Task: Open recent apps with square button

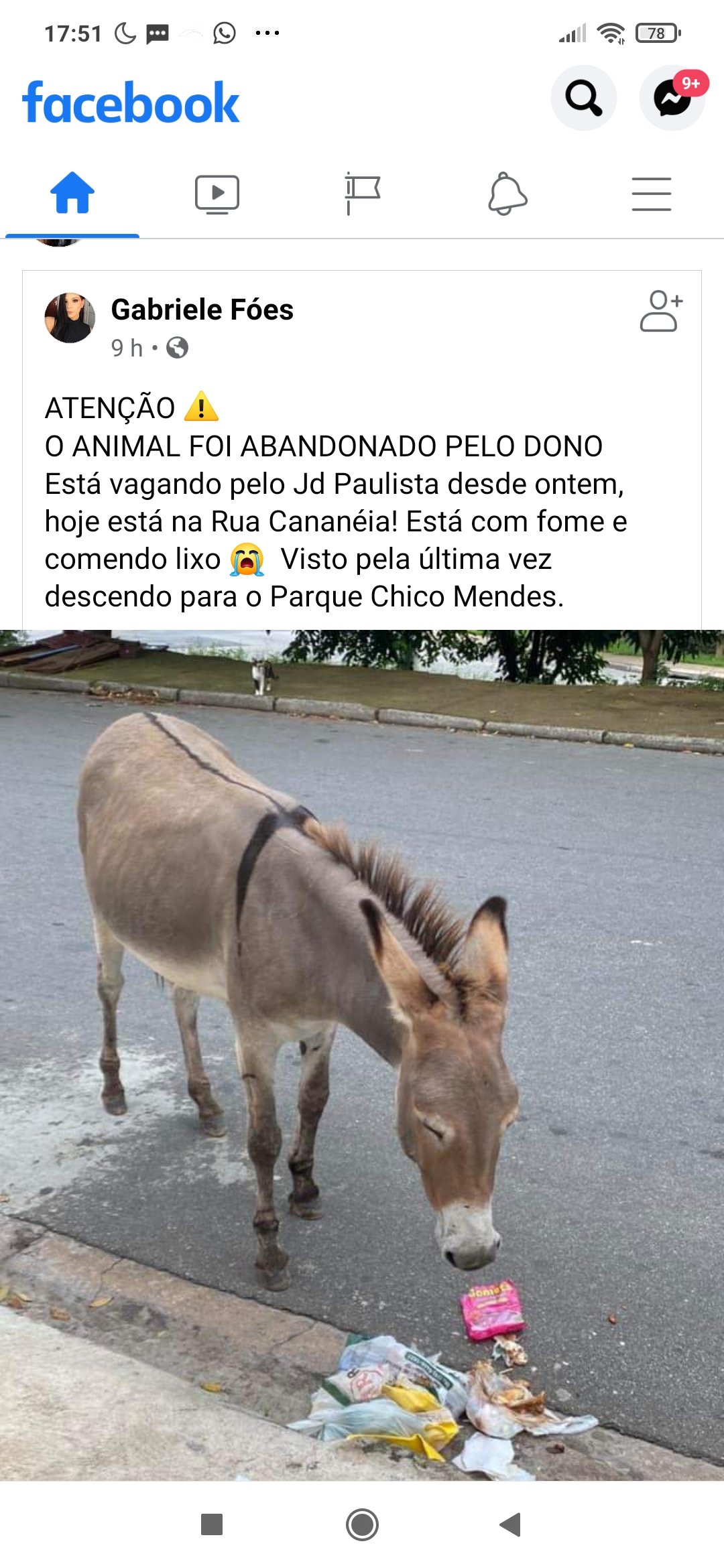Action: pyautogui.click(x=212, y=1524)
